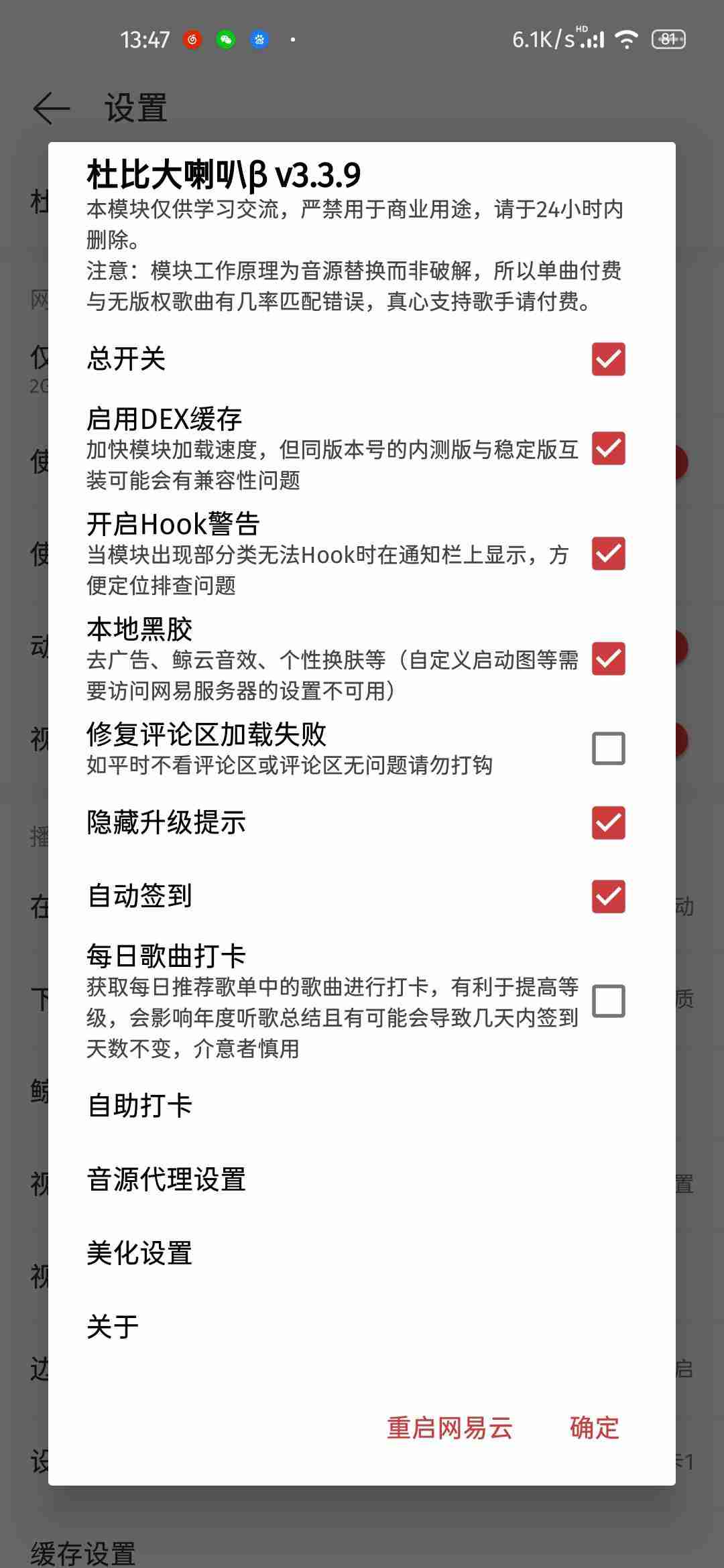Viewport: 724px width, 1568px height.
Task: Open 美化设置 row
Action: pos(362,1253)
